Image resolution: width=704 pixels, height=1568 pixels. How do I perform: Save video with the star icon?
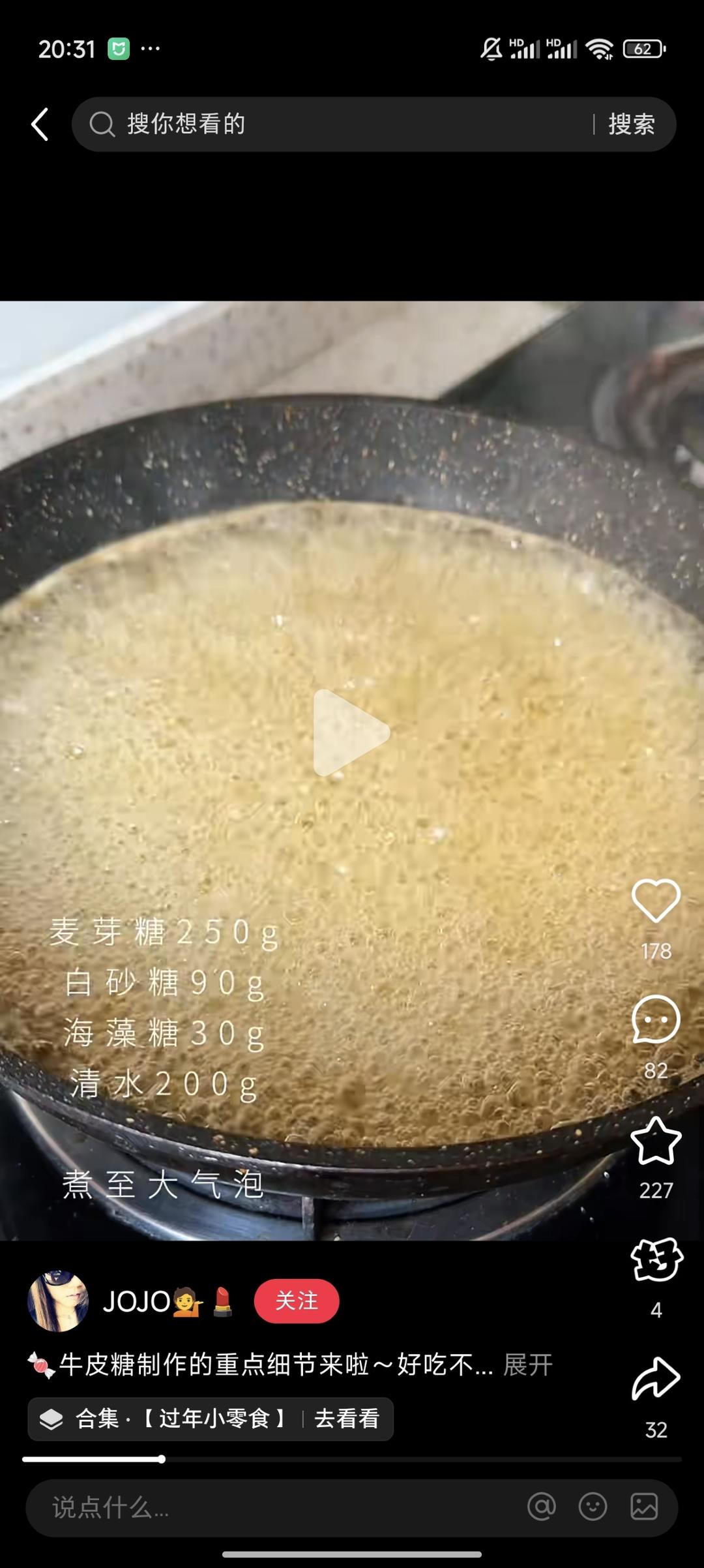coord(656,1141)
